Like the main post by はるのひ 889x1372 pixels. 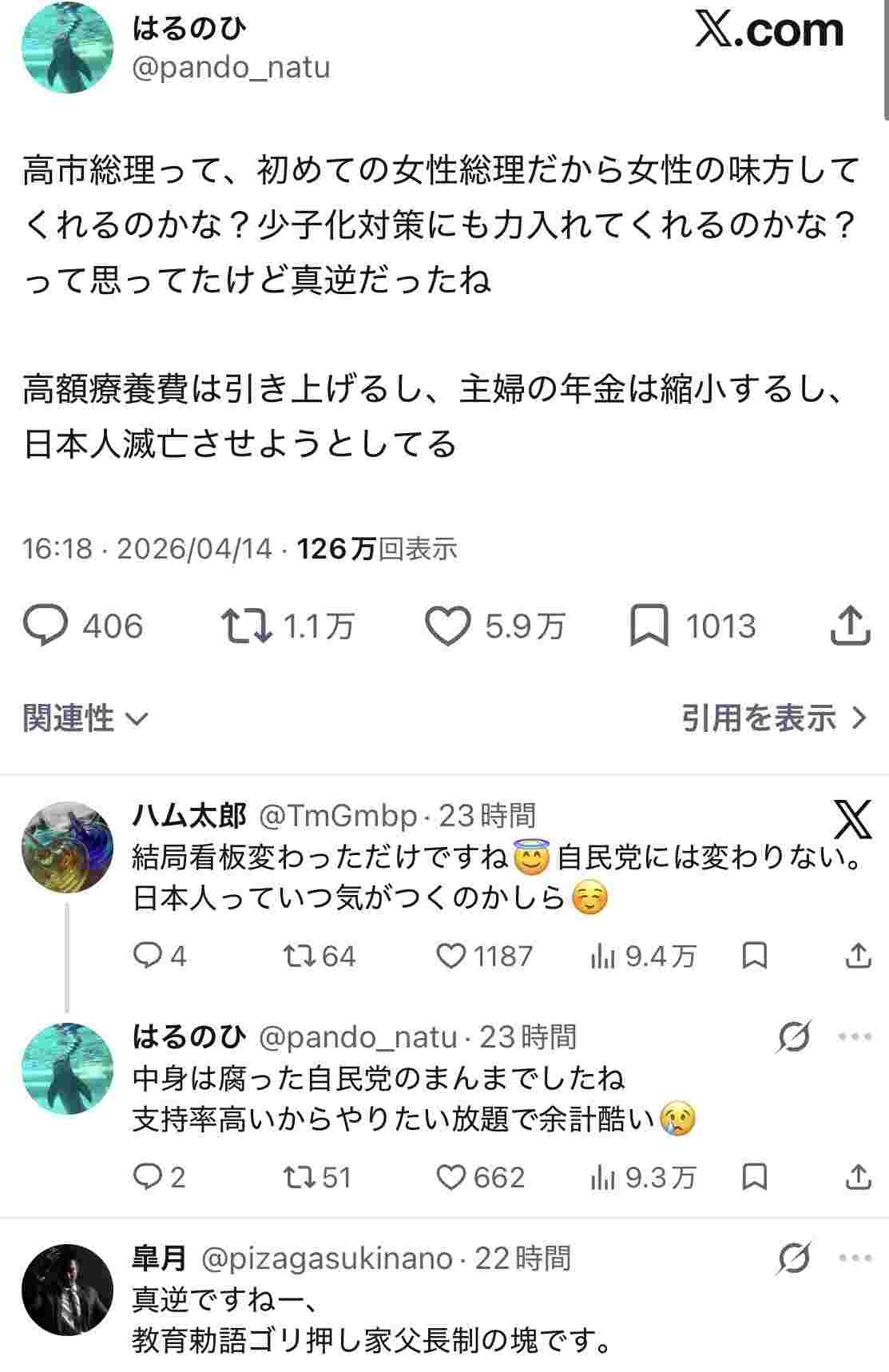447,626
